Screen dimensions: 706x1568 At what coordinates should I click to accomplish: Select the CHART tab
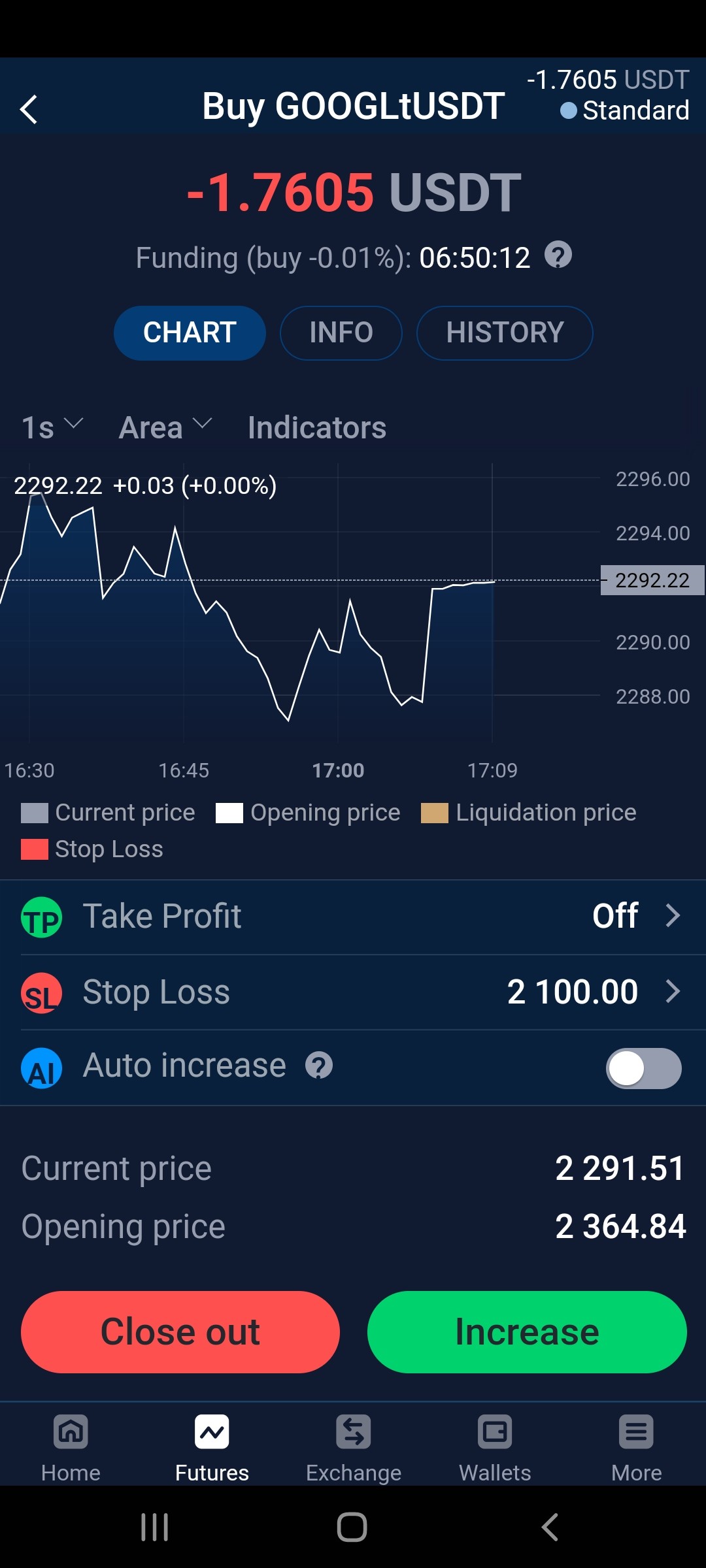click(x=190, y=333)
